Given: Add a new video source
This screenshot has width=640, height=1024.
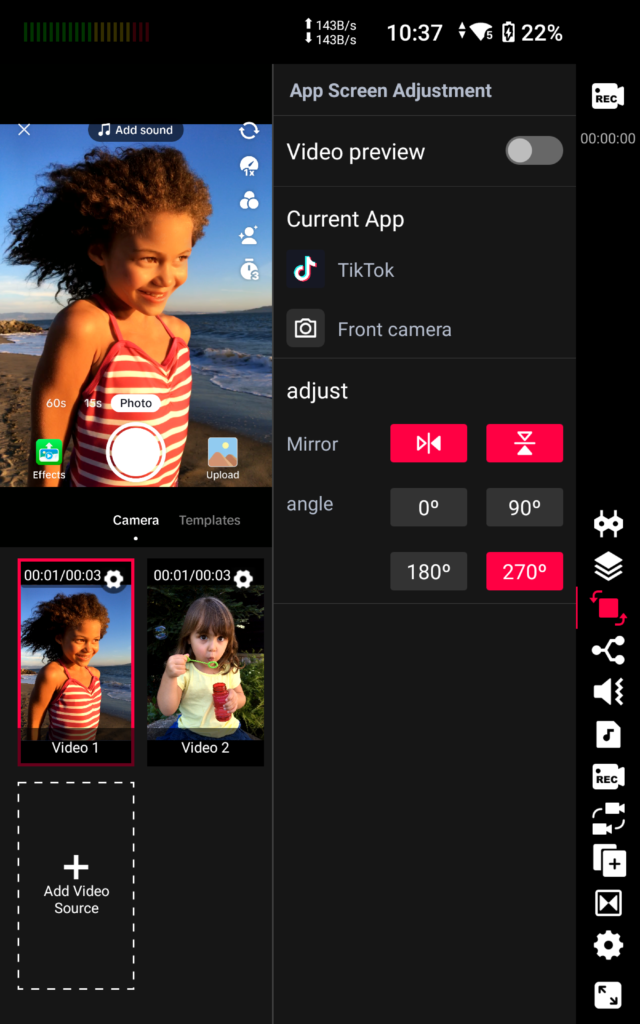Looking at the screenshot, I should tap(76, 885).
